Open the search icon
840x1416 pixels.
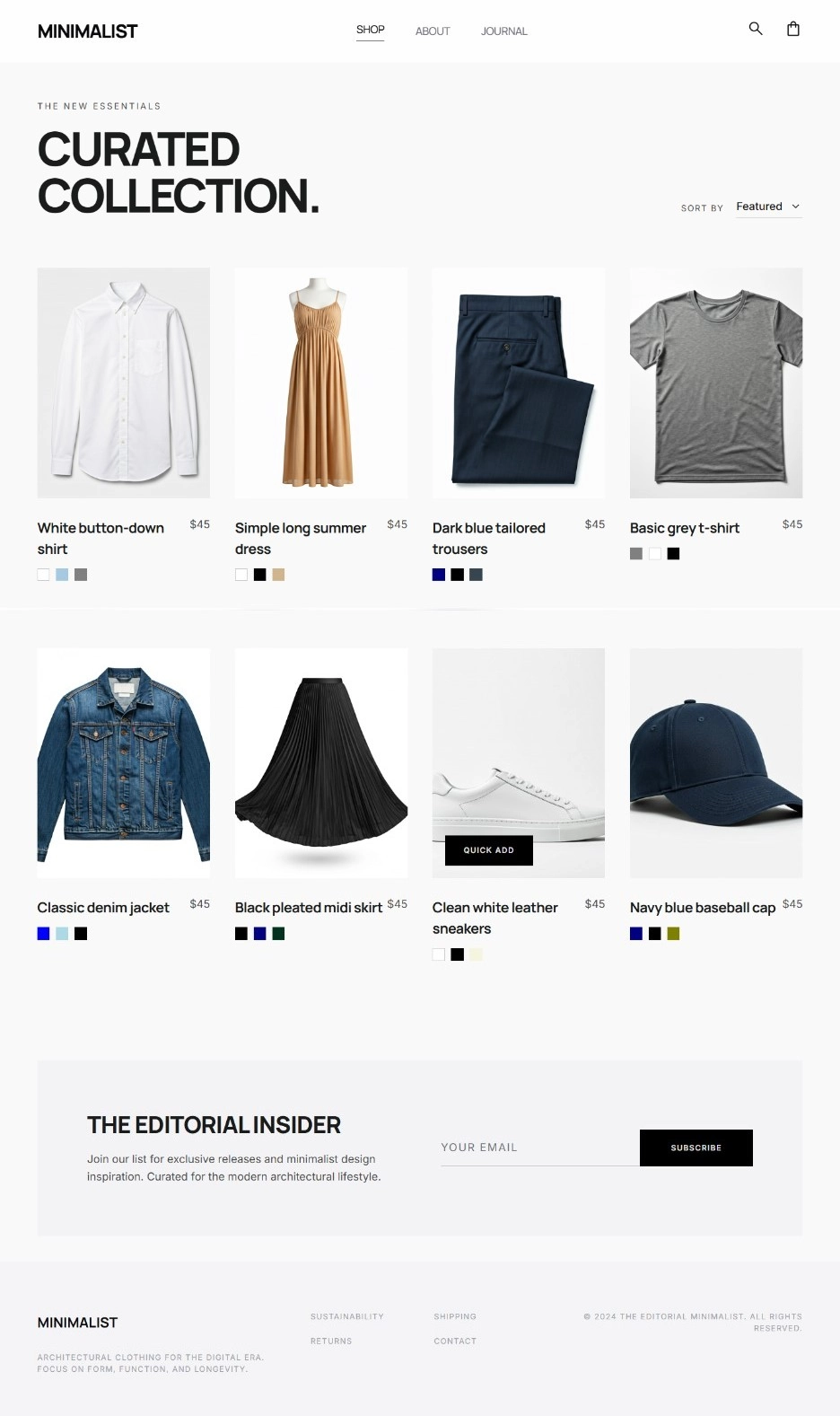coord(755,29)
